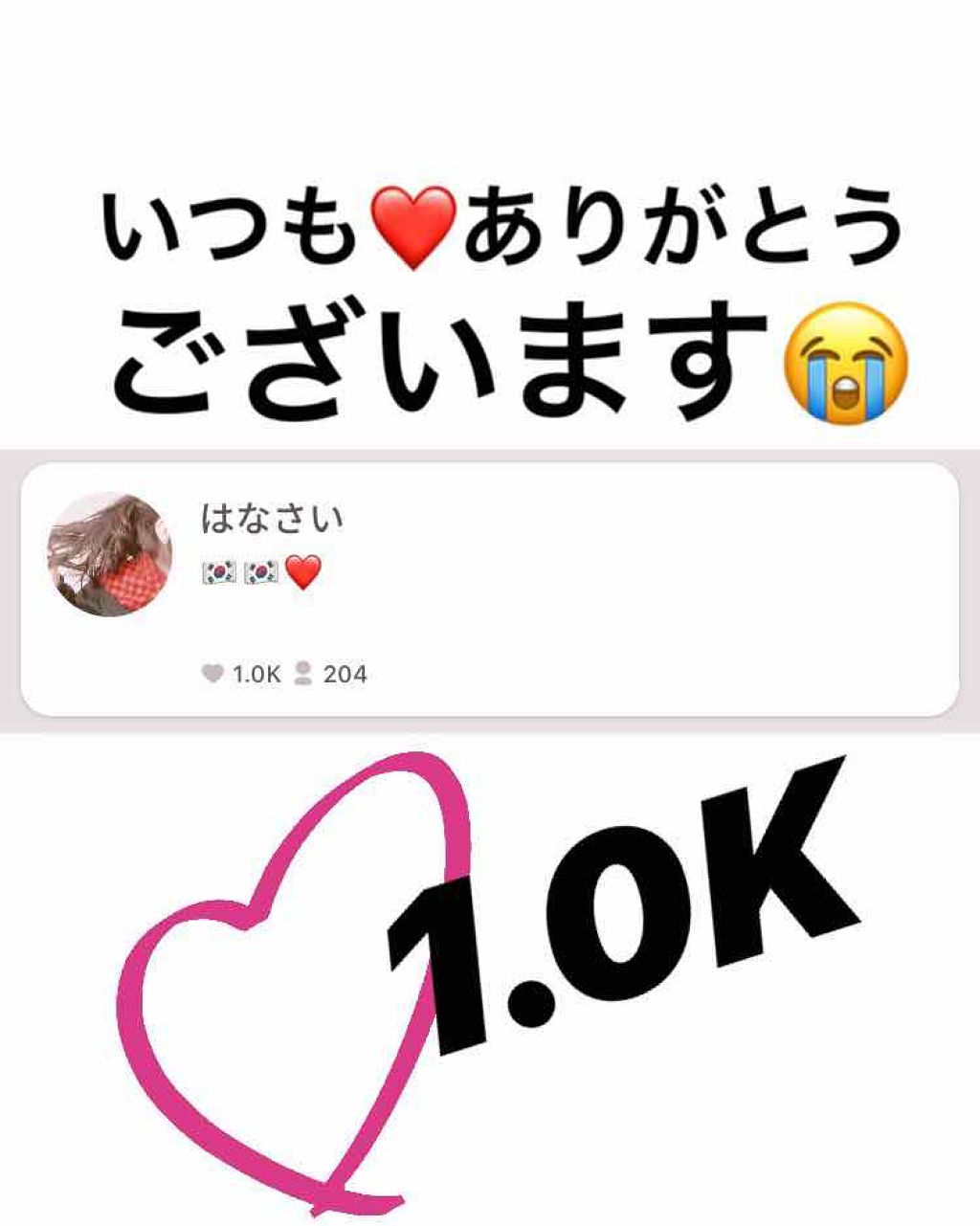Select the red heart emoji below the username
The width and height of the screenshot is (980, 1226).
304,573
